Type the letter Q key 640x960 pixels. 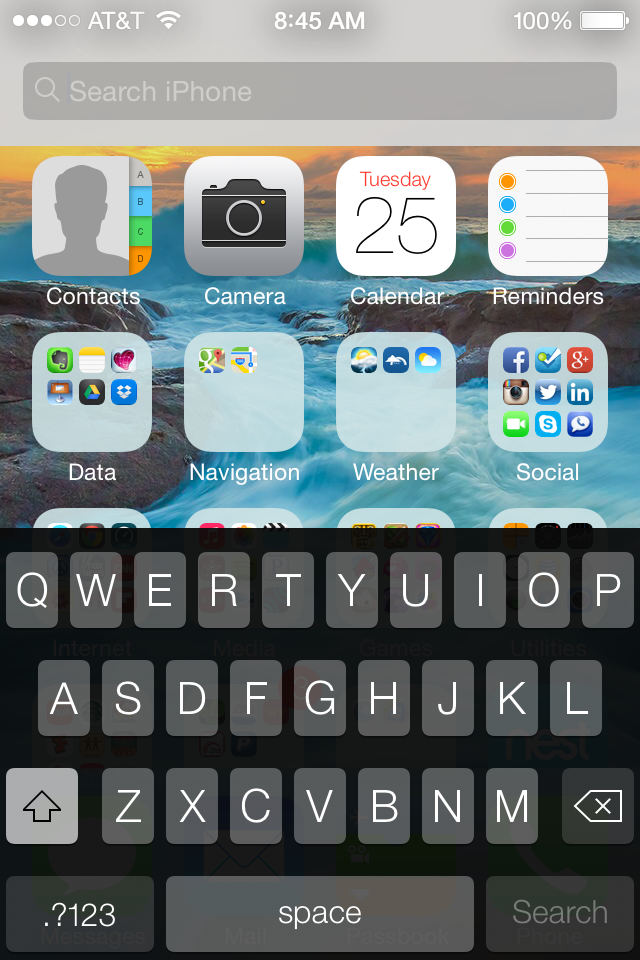(x=32, y=591)
